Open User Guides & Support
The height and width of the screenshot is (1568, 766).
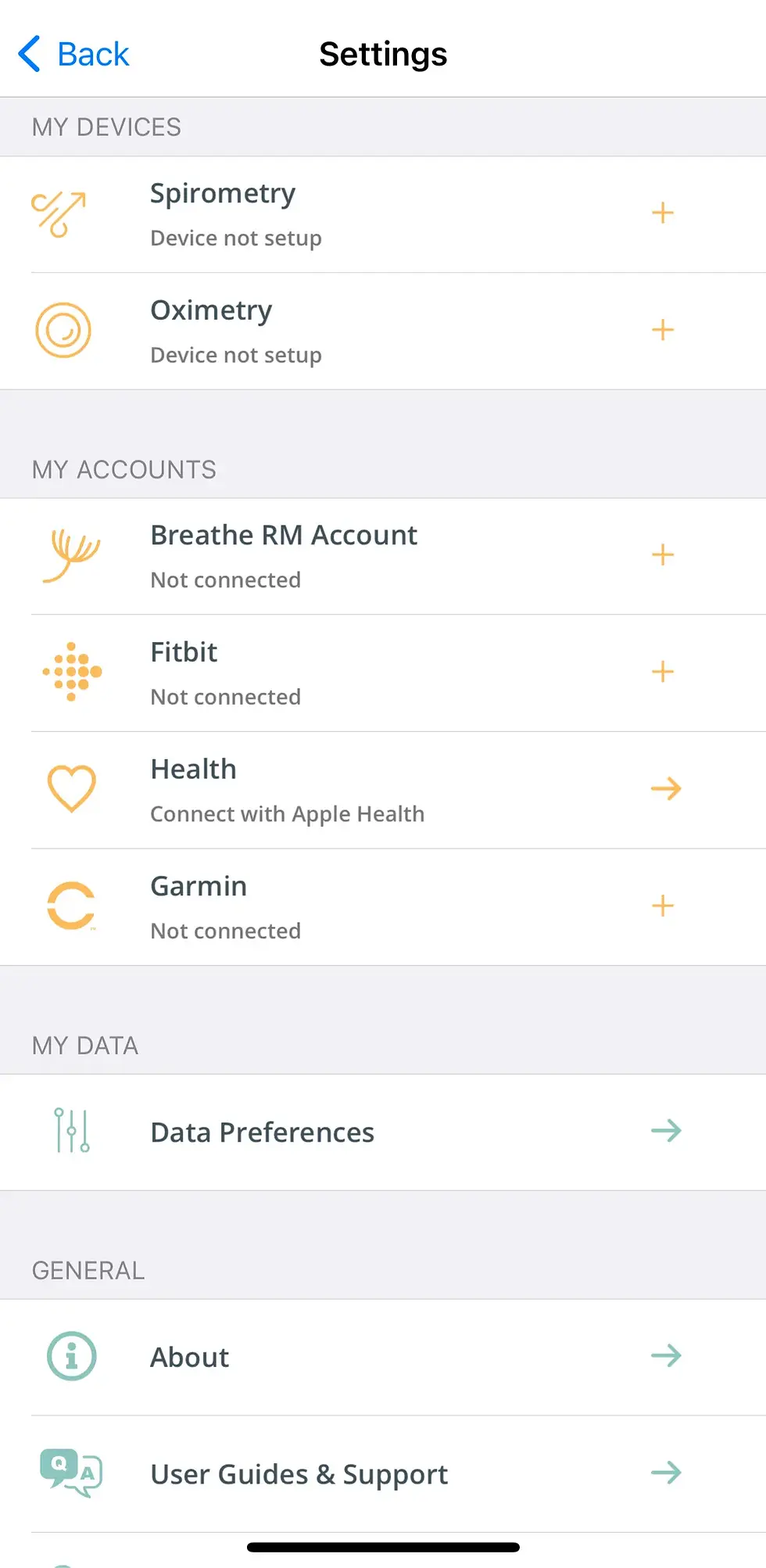[x=383, y=1473]
